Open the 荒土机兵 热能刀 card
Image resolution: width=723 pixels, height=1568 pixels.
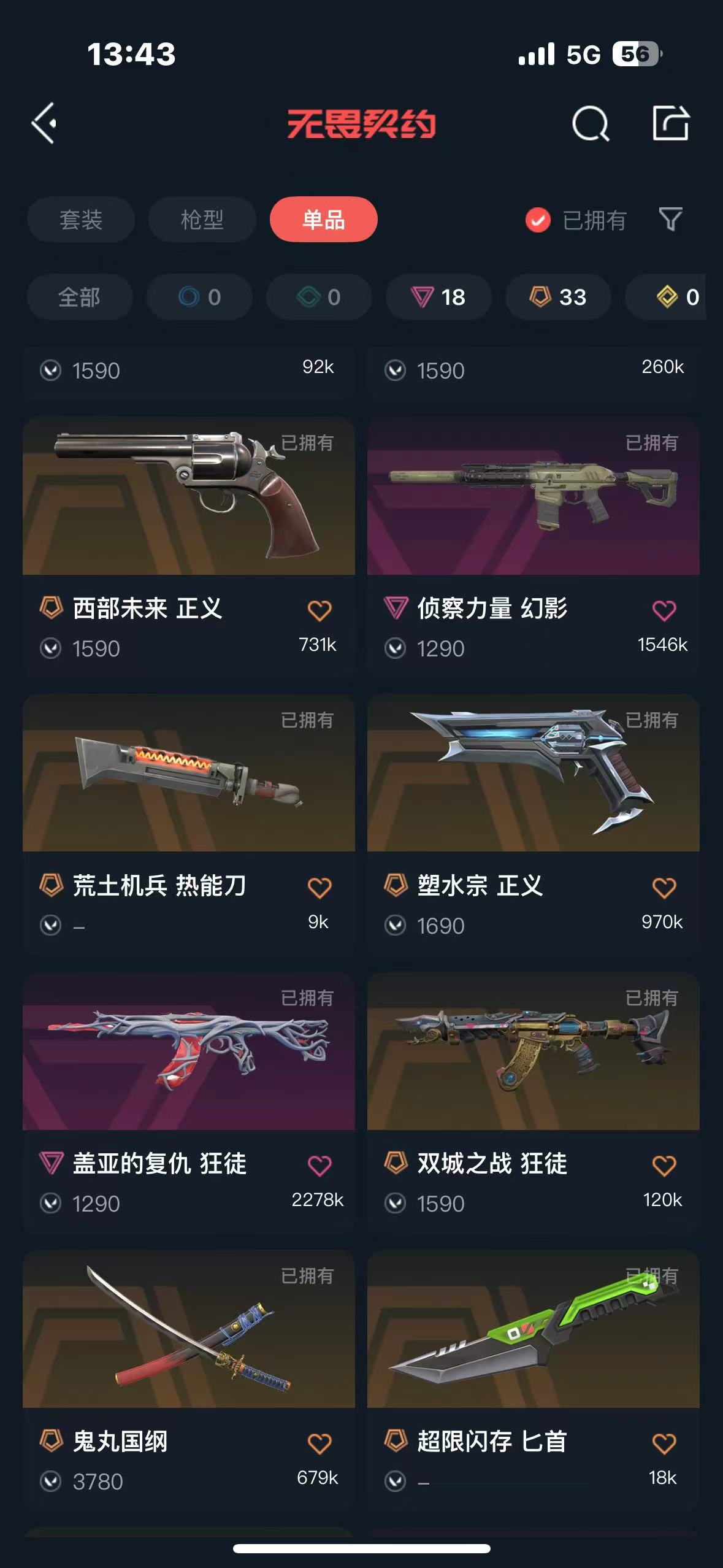point(189,824)
